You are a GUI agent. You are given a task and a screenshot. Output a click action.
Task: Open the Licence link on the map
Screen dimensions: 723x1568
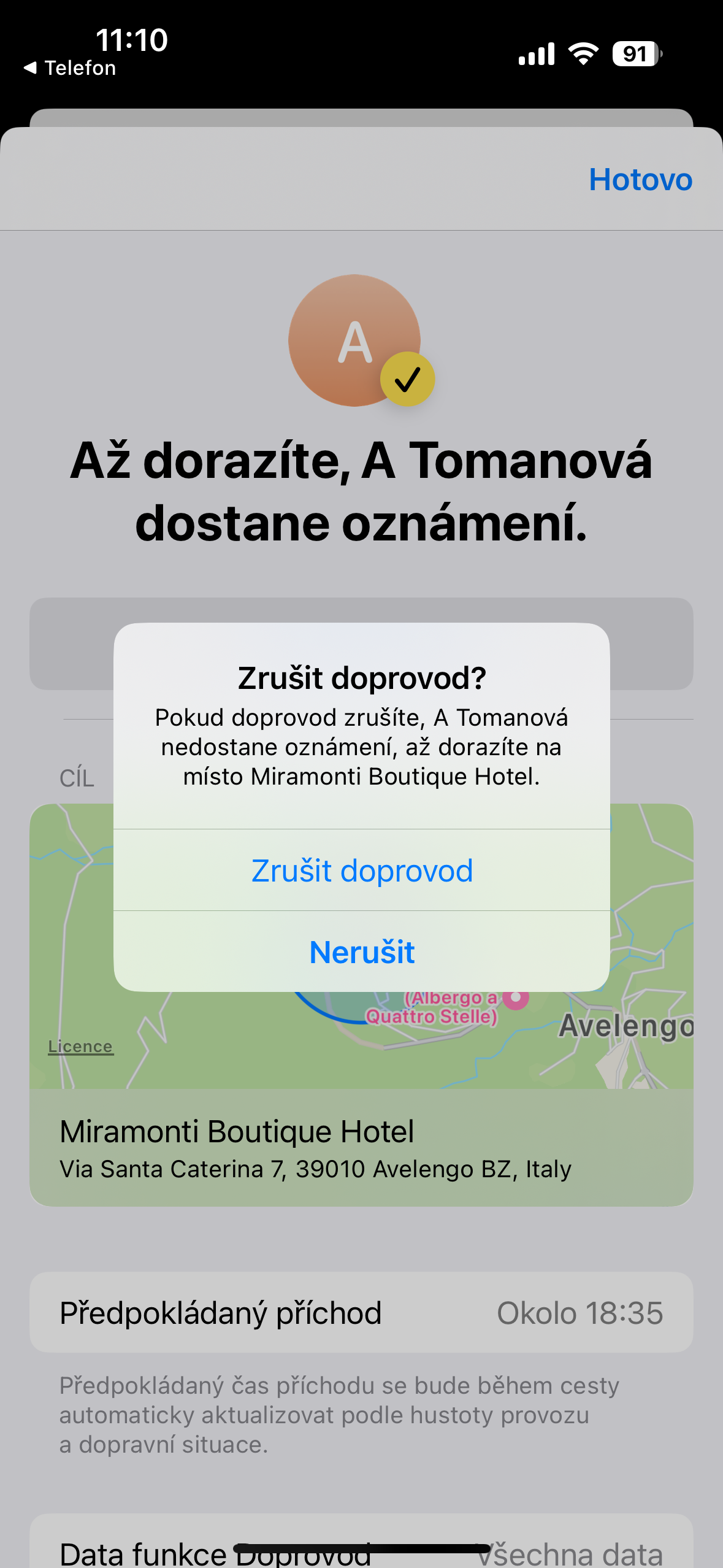(80, 1047)
